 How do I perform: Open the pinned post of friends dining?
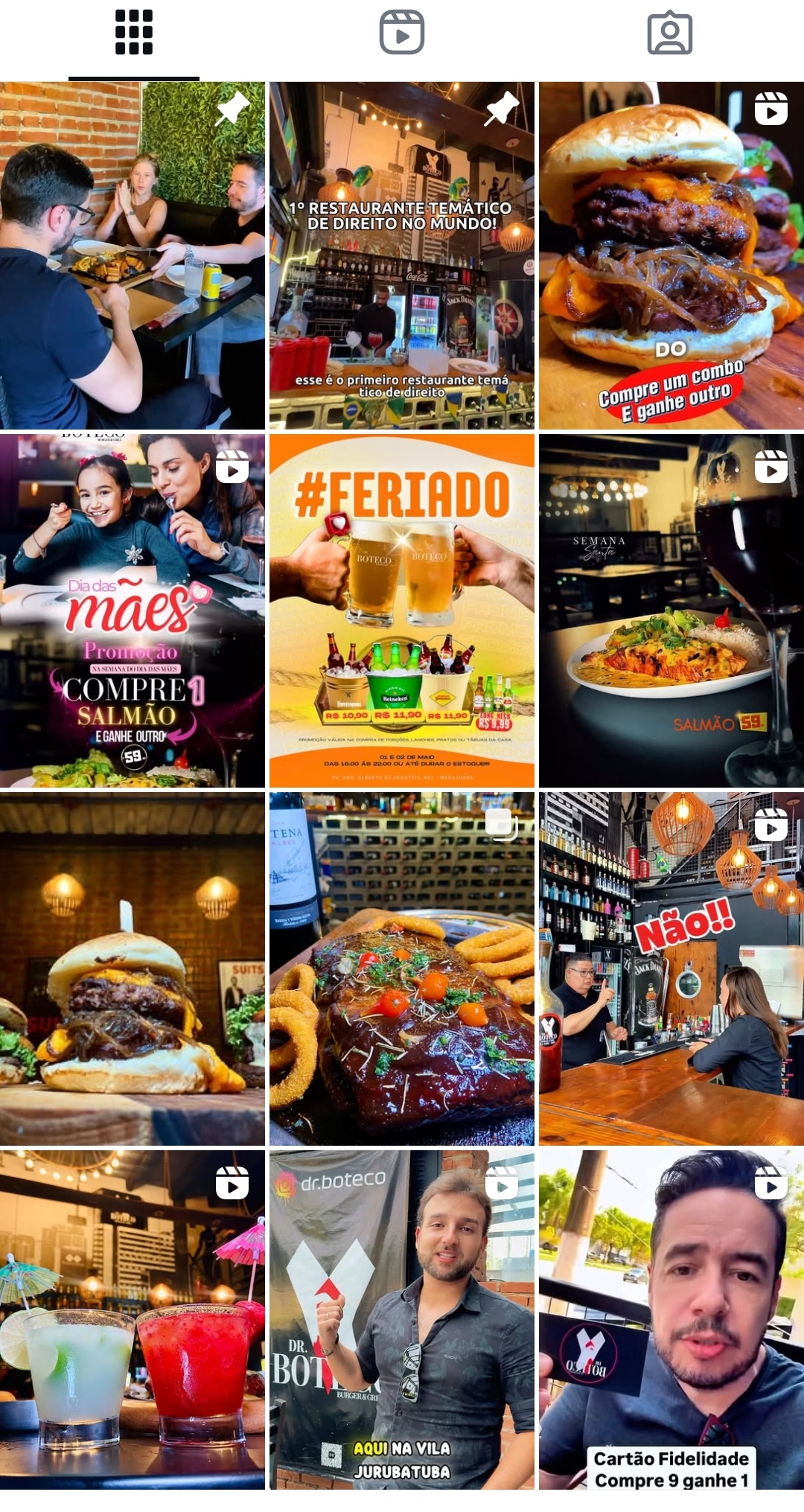tap(133, 255)
